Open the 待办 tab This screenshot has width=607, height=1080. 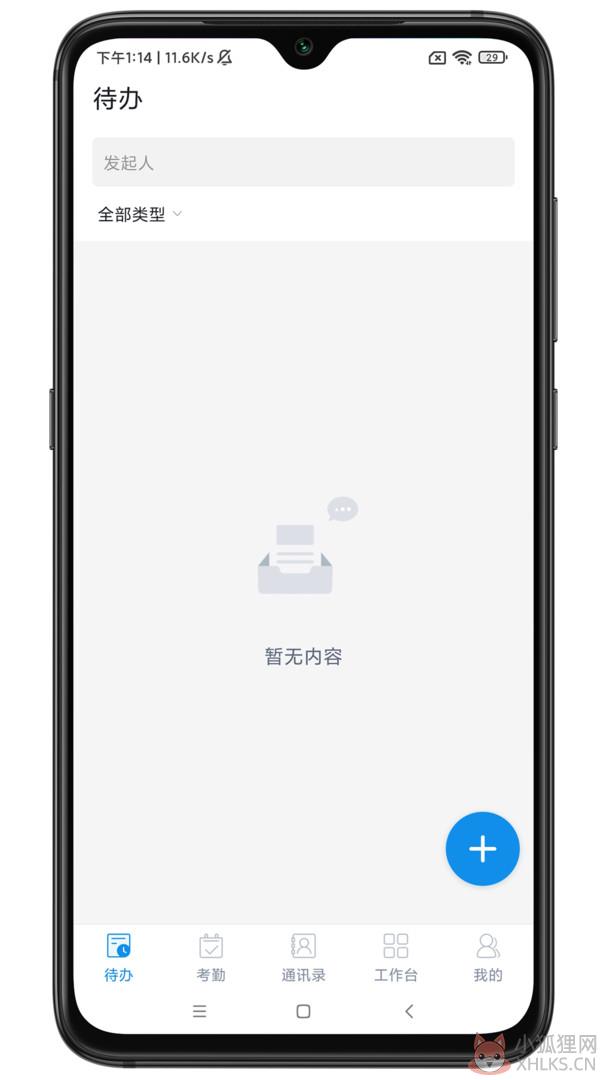pos(119,957)
